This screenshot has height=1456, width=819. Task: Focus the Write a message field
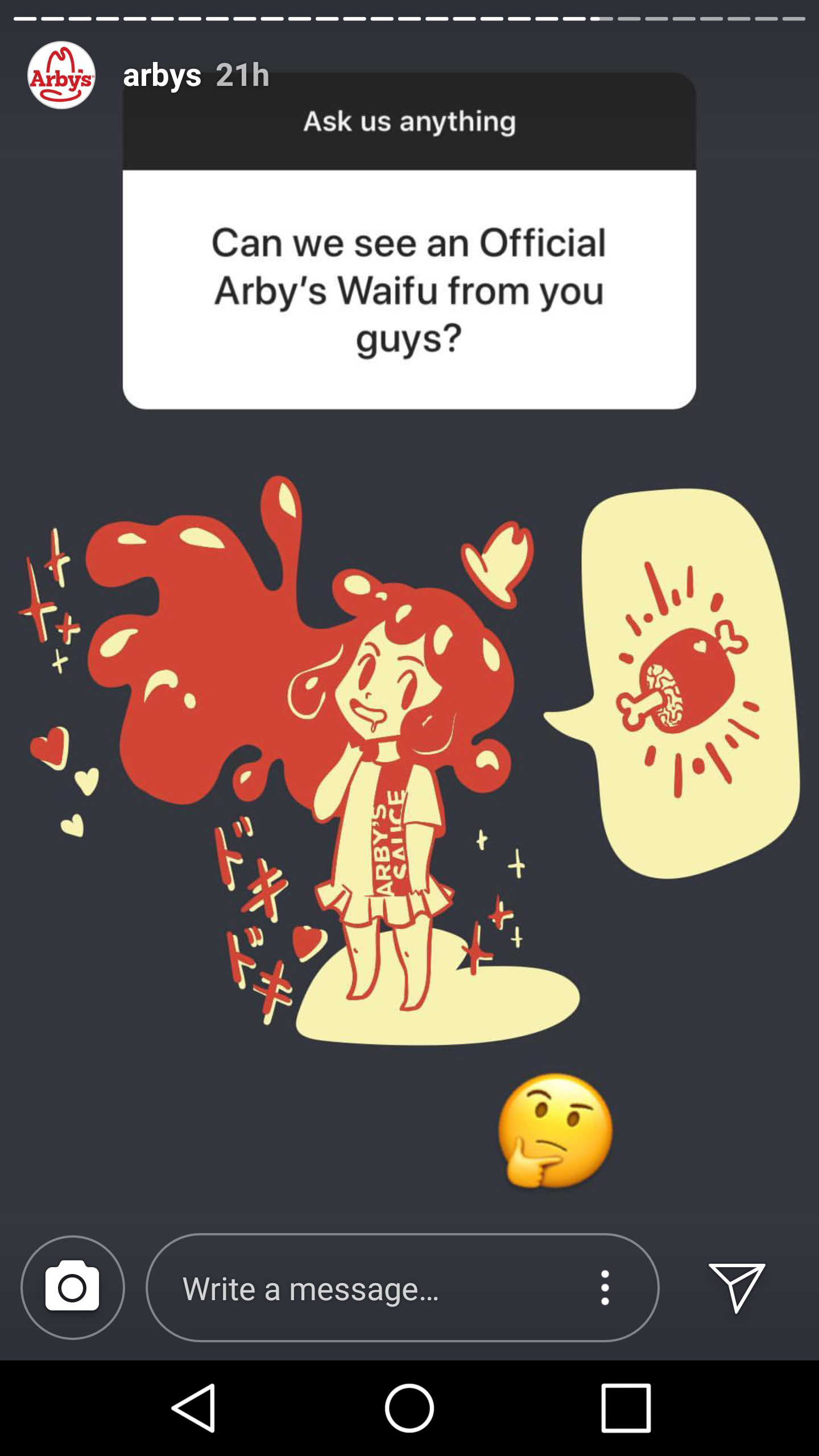coord(364,1288)
